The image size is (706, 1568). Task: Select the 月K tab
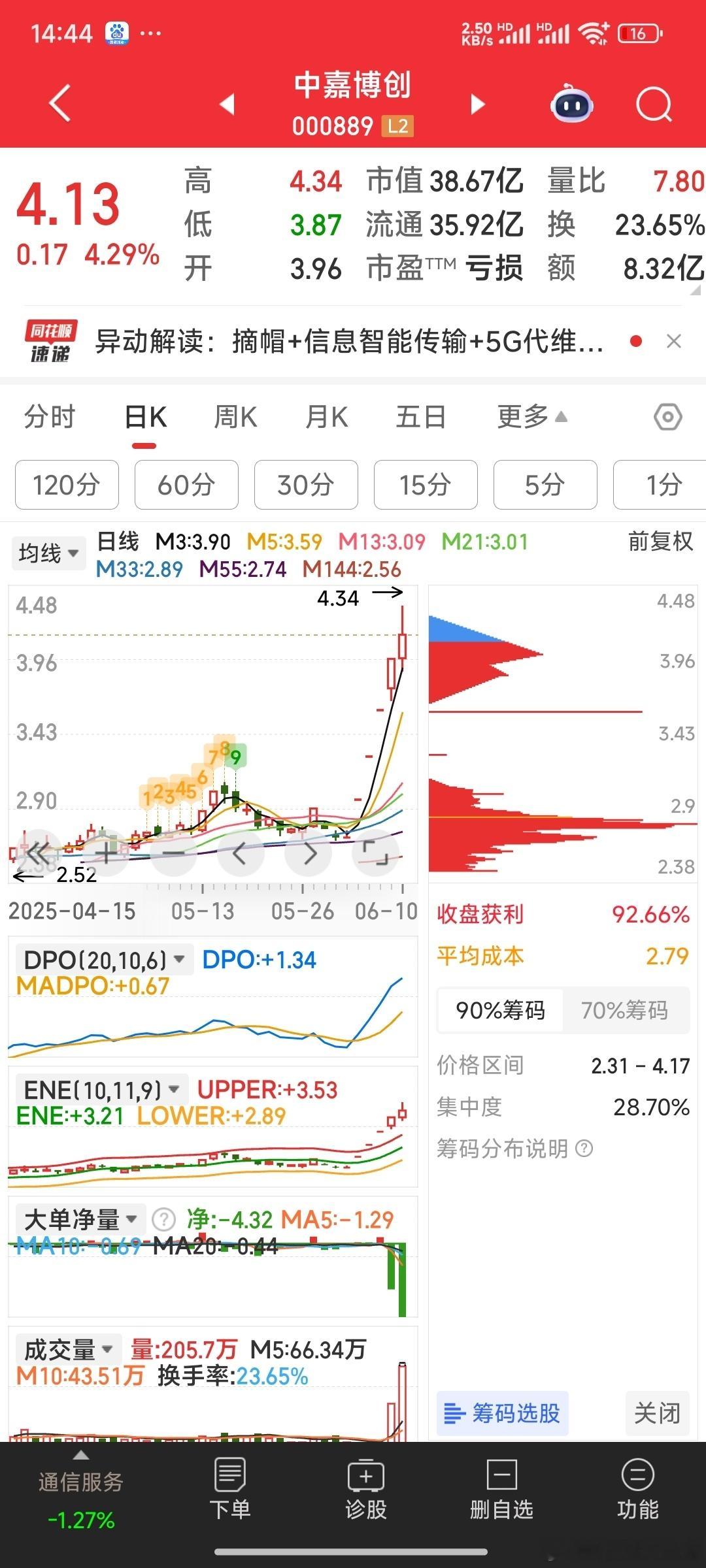327,417
